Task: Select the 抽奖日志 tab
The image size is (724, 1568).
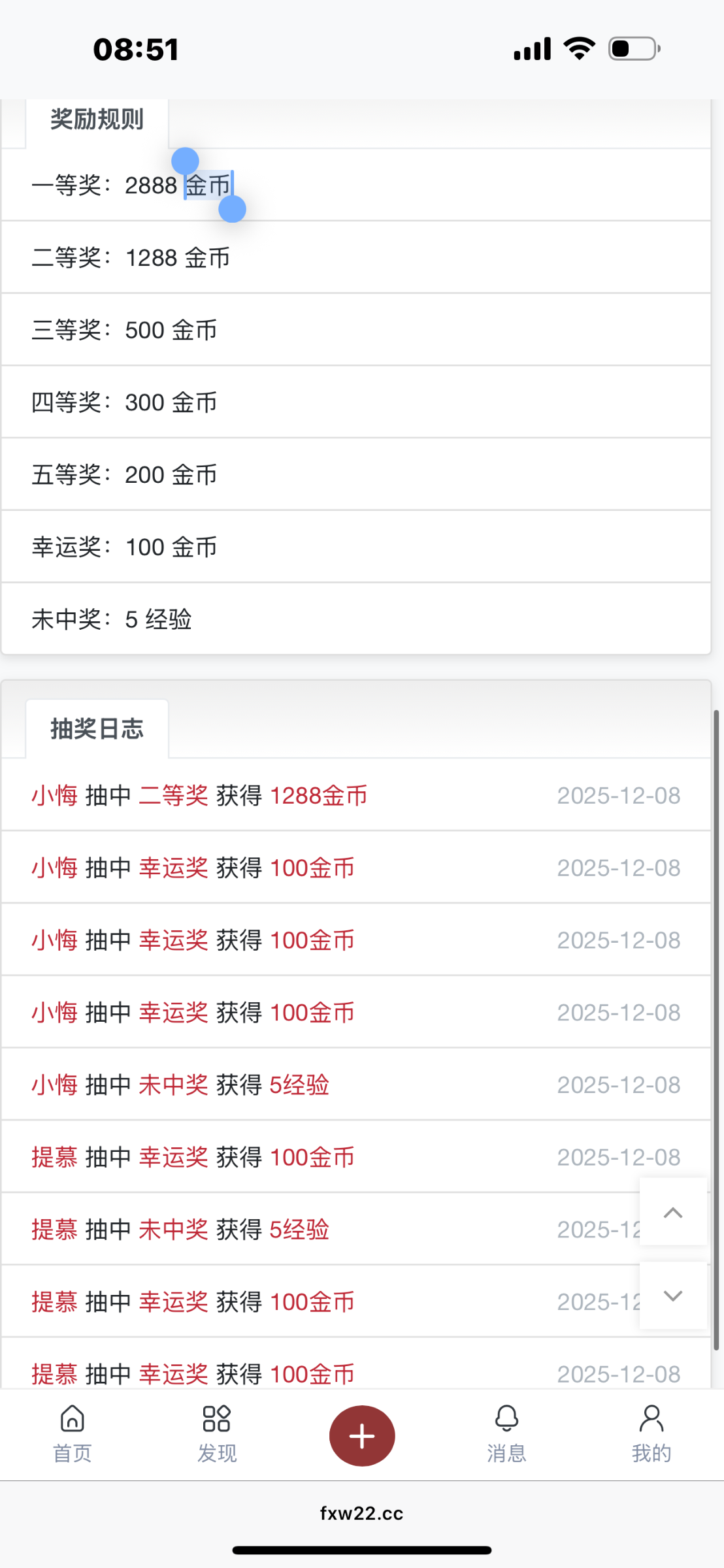Action: pos(97,729)
